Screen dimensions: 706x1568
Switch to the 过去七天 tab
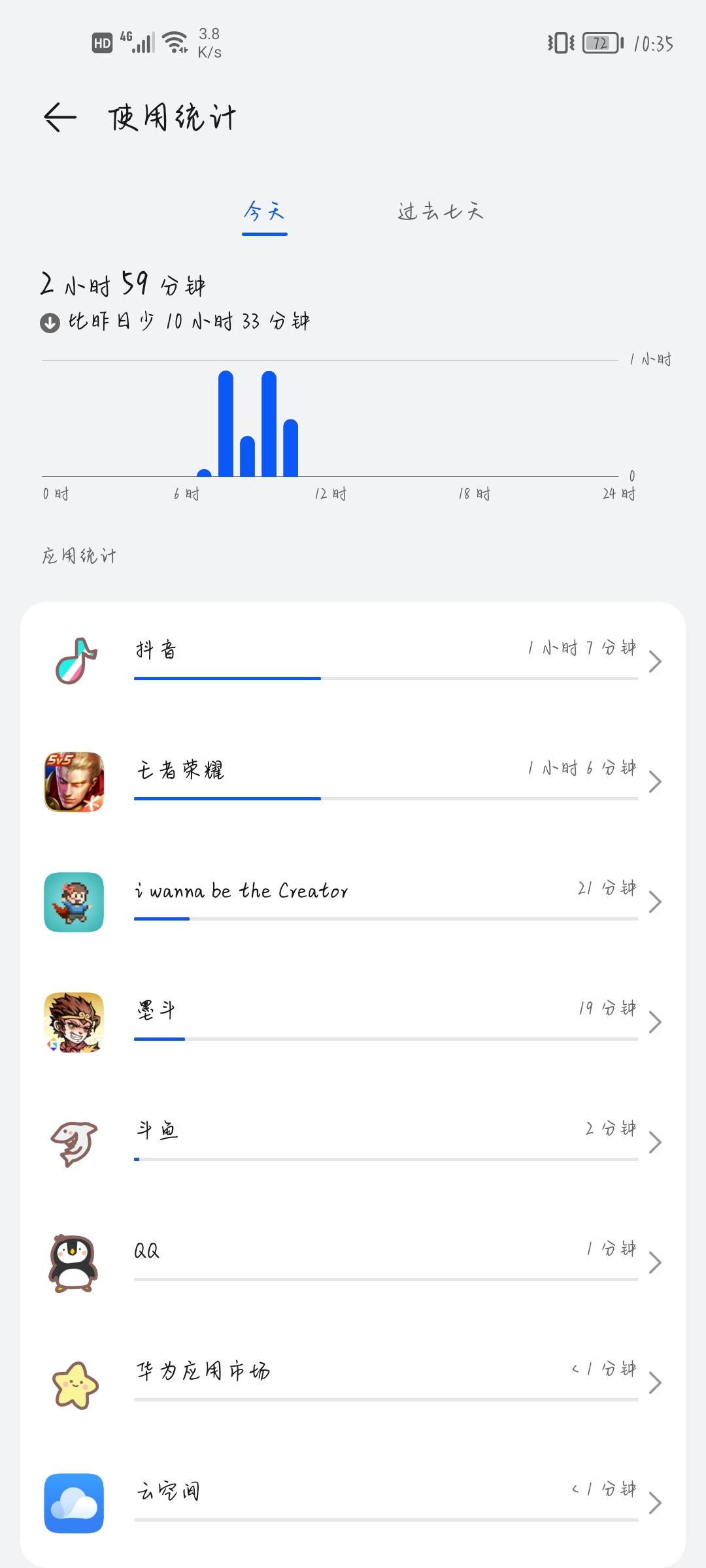[x=441, y=213]
